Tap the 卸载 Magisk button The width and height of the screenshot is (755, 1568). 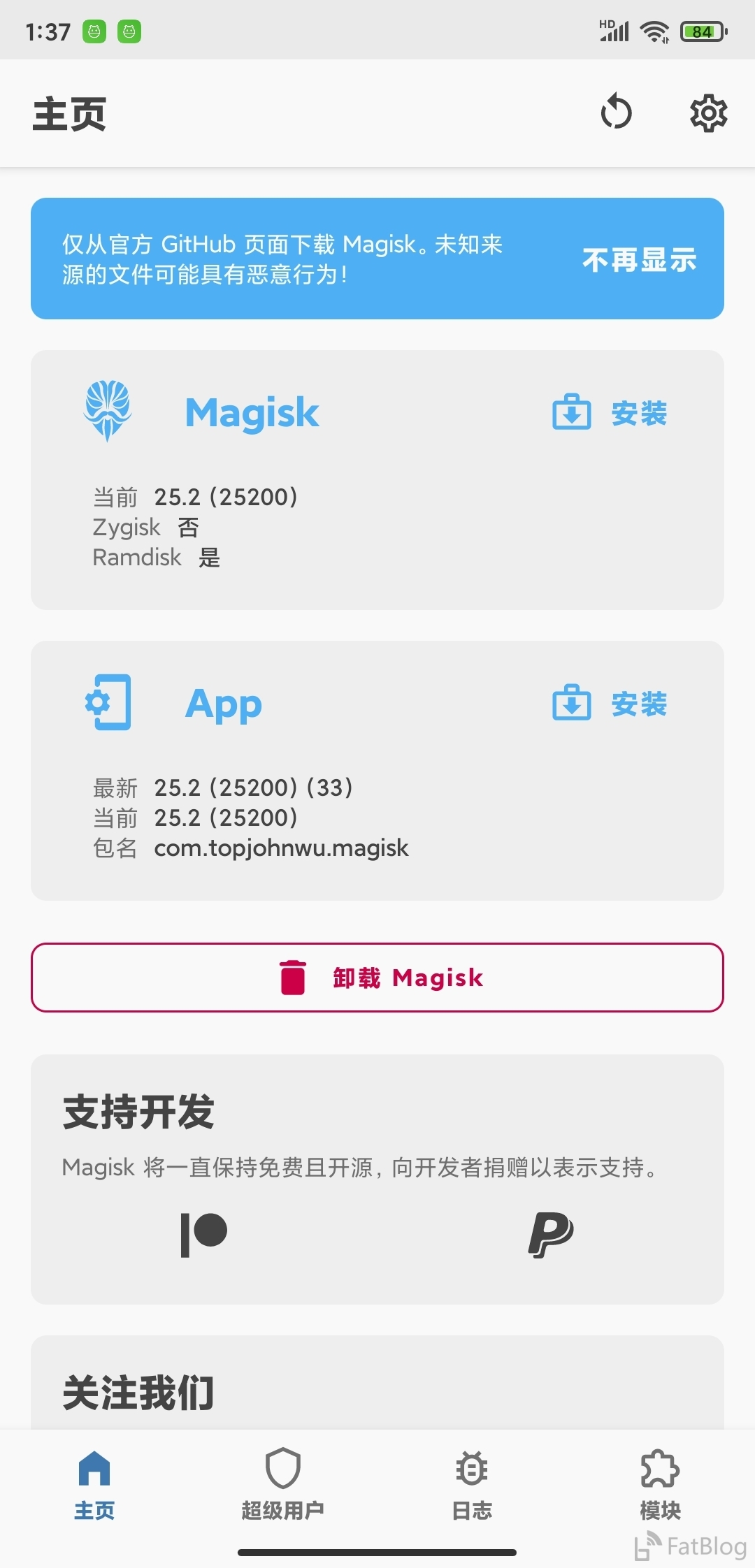pyautogui.click(x=377, y=978)
